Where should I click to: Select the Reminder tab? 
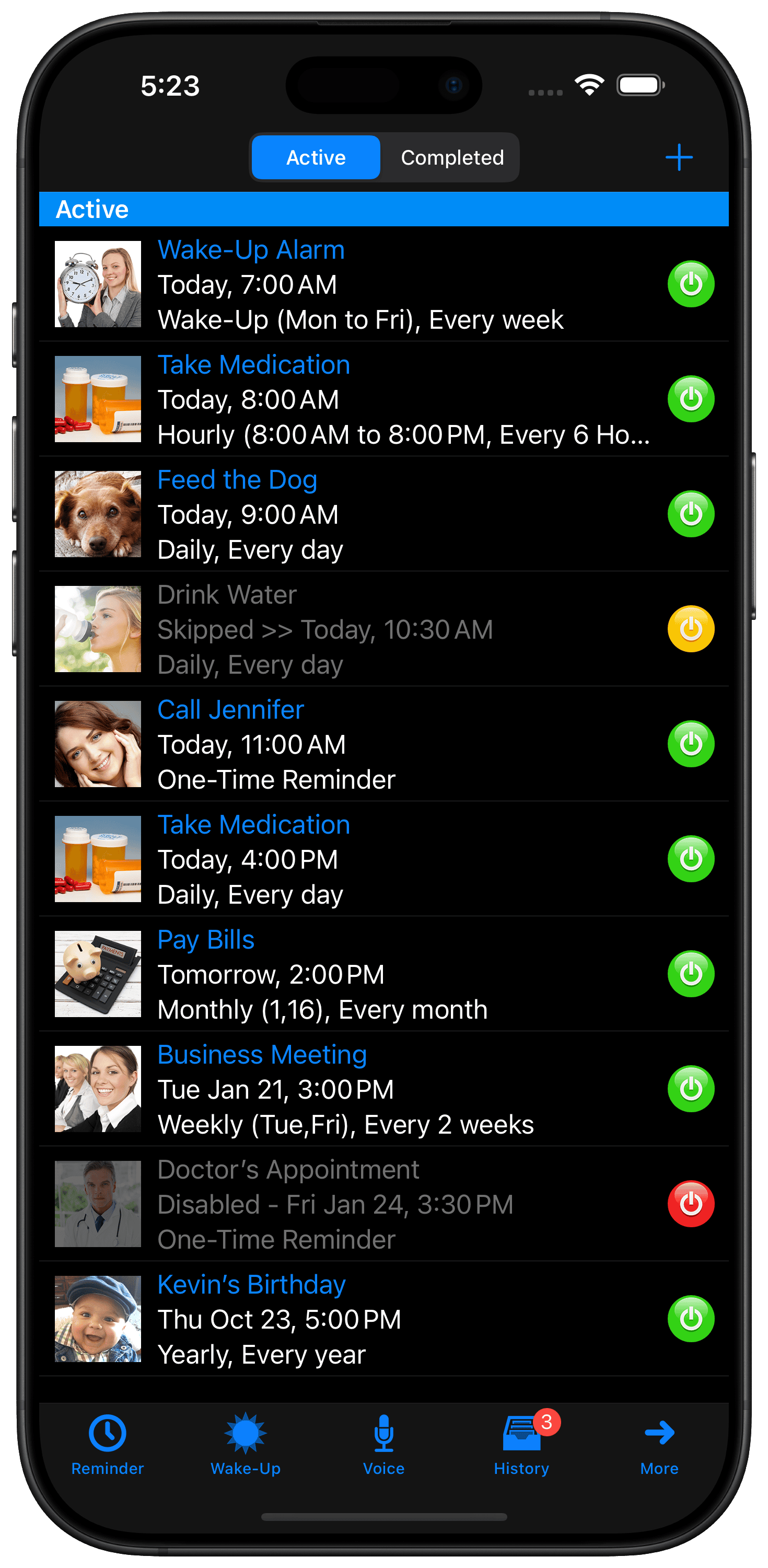107,1445
